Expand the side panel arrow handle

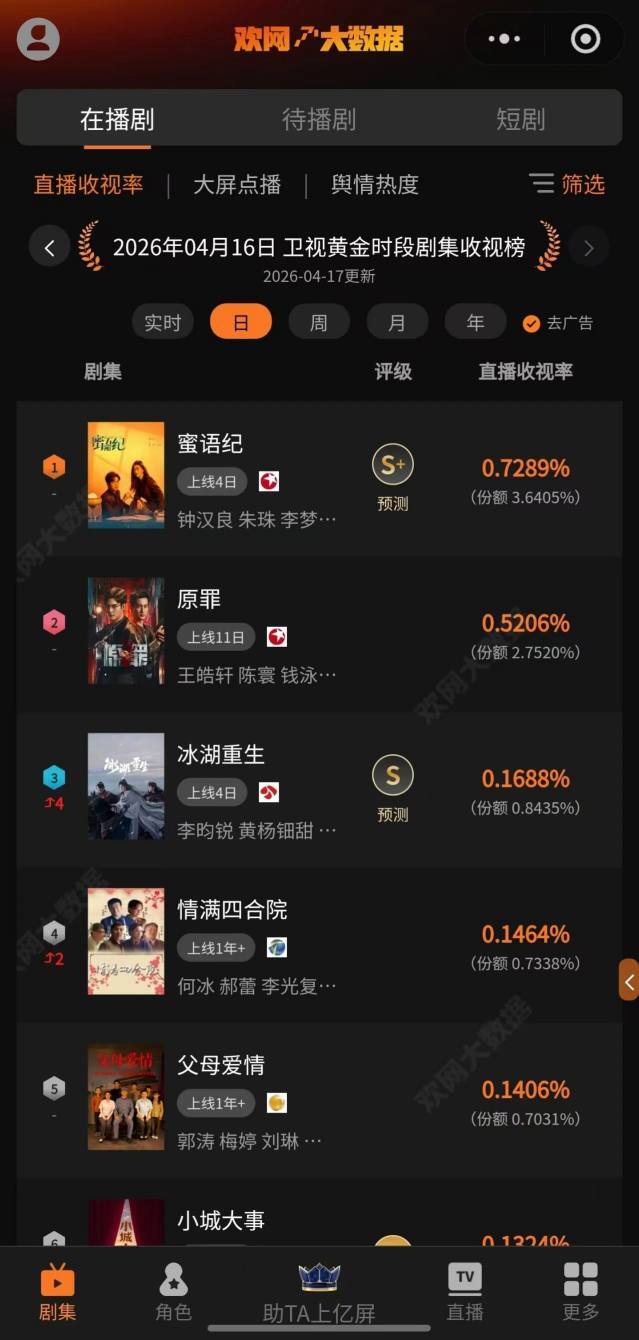(629, 981)
